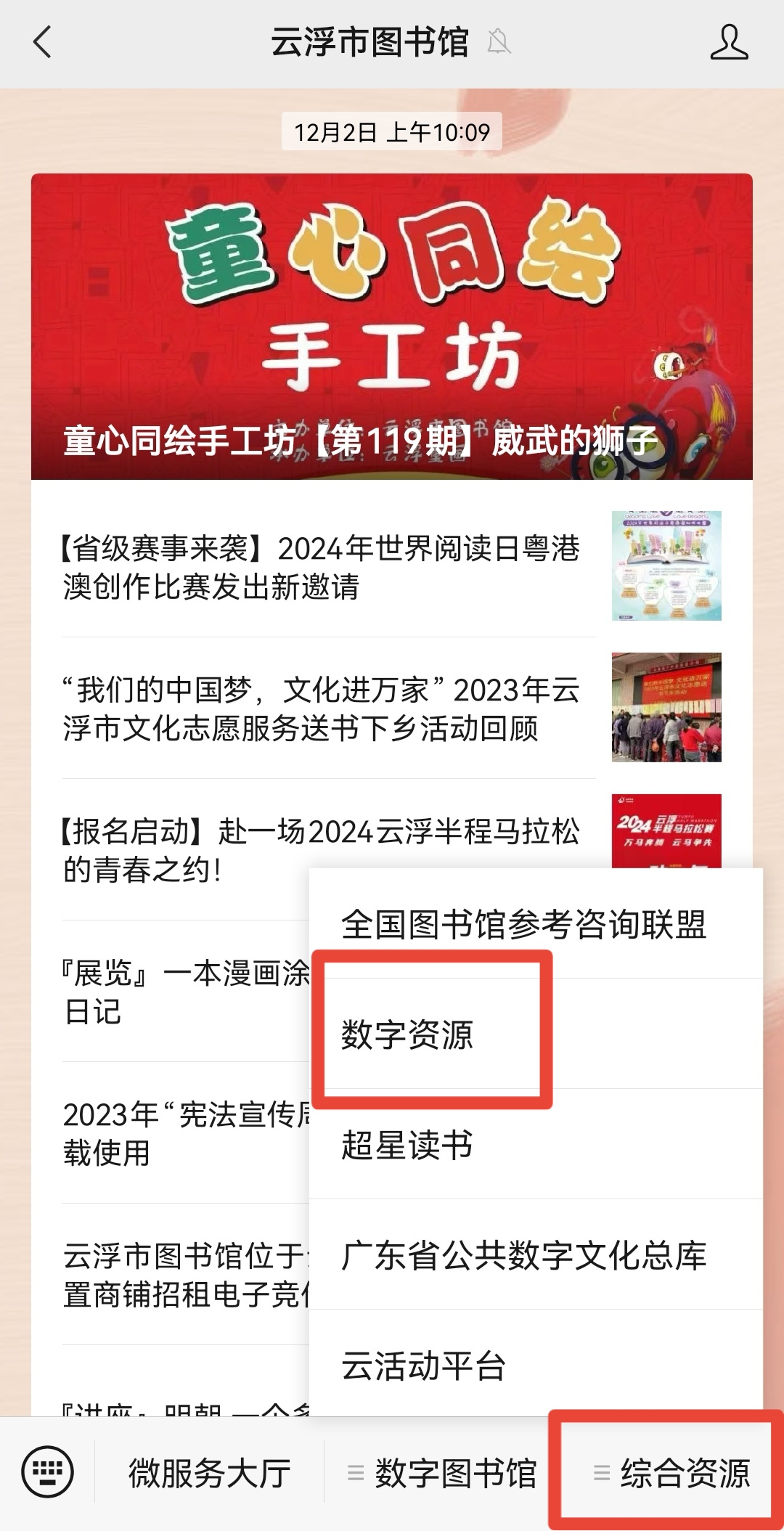This screenshot has height=1531, width=784.
Task: Choose 数字资源 in the popup menu
Action: [x=408, y=1034]
